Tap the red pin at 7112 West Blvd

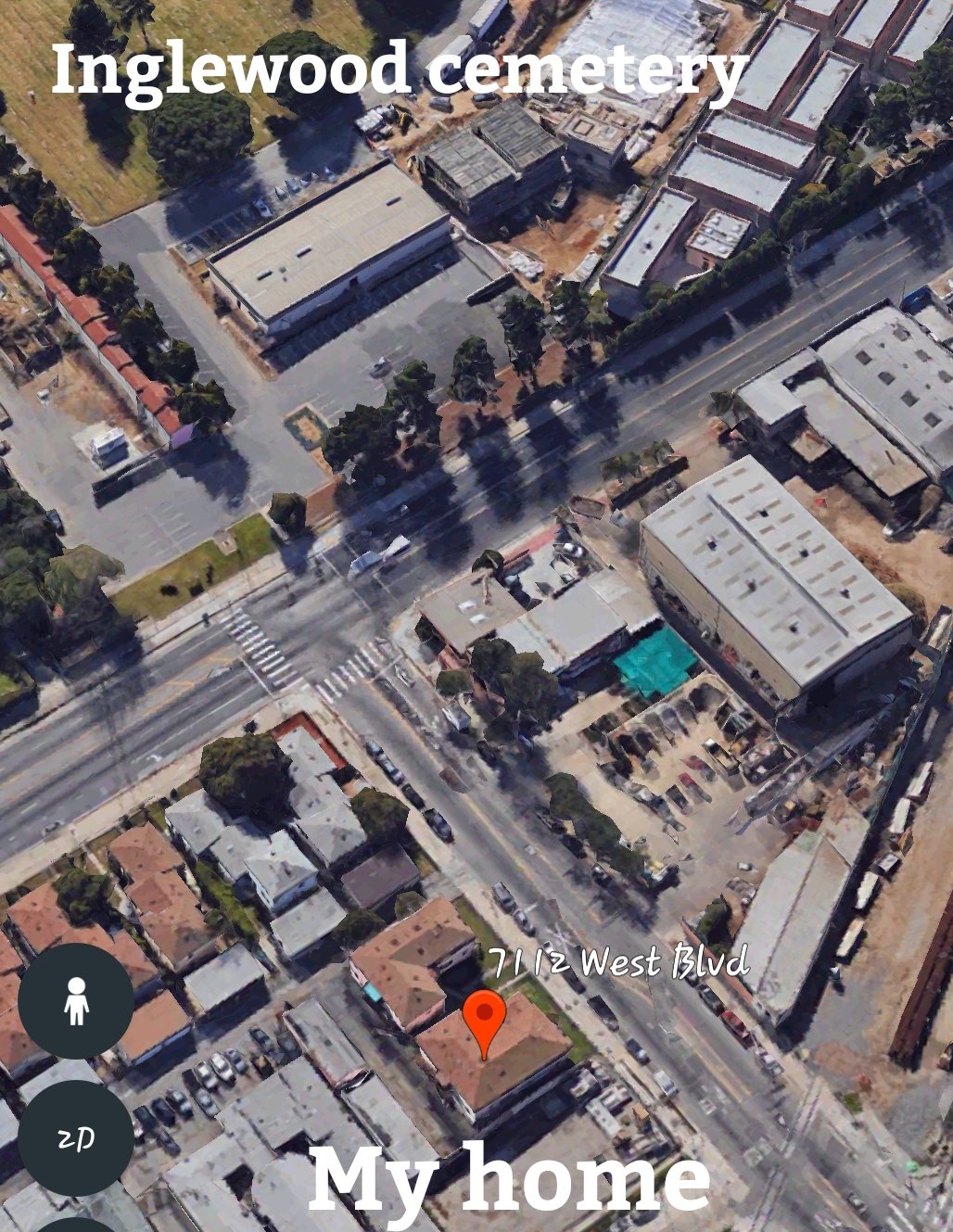pos(484,1017)
